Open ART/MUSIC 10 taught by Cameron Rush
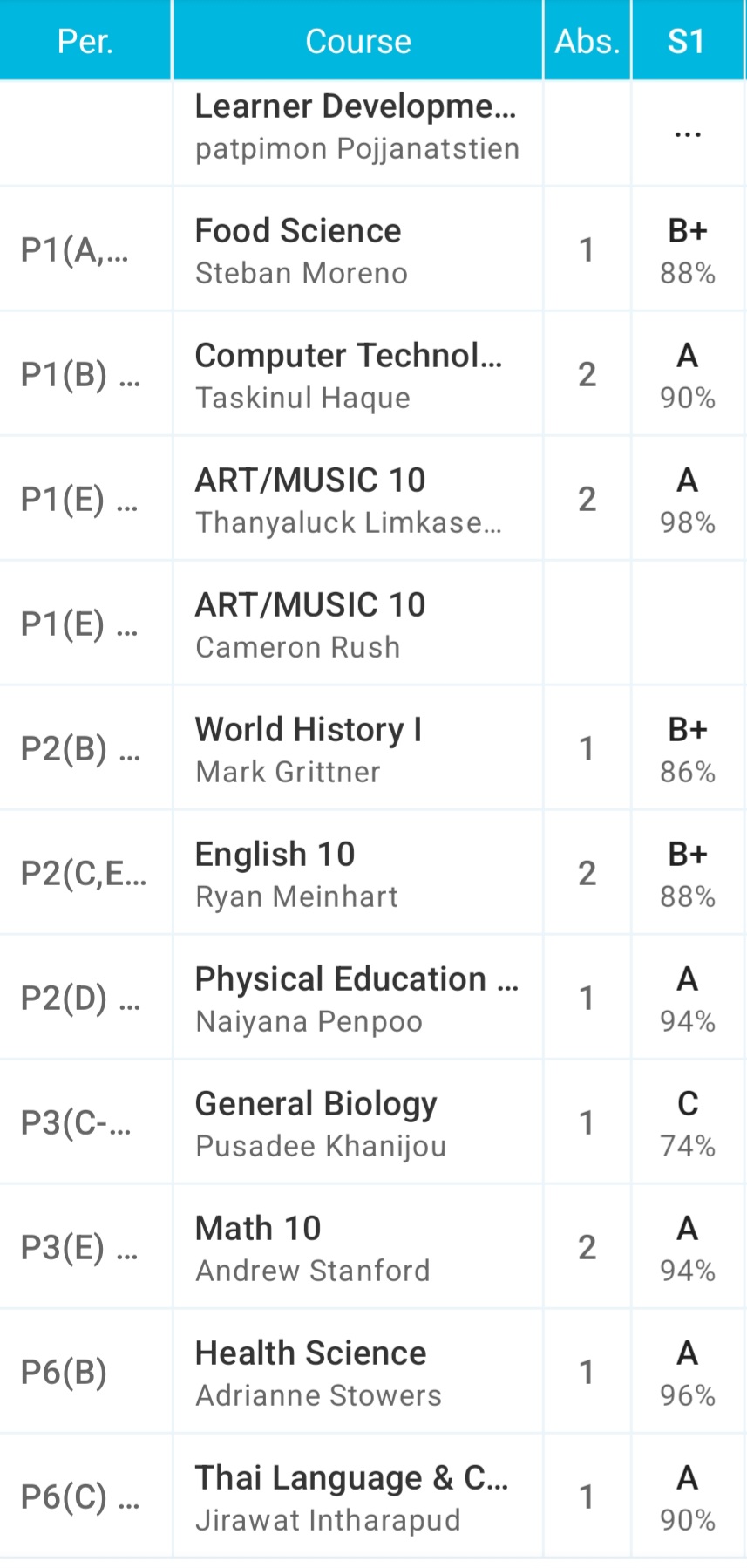 click(373, 624)
